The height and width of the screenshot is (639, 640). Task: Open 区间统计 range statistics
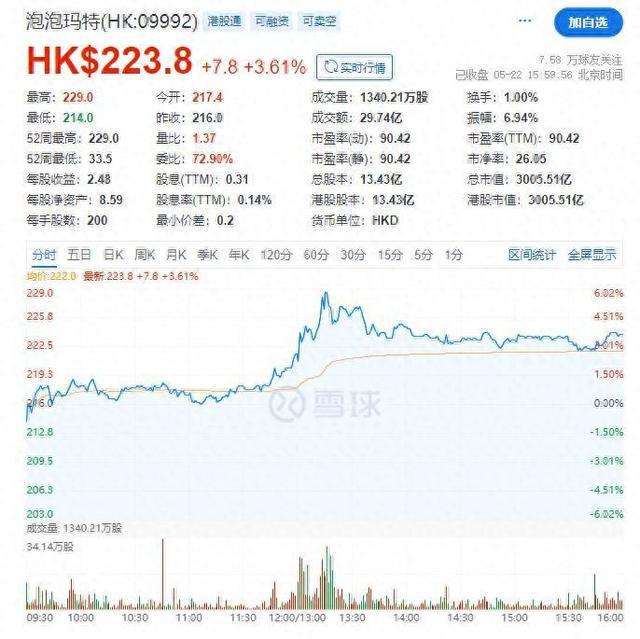pyautogui.click(x=531, y=256)
